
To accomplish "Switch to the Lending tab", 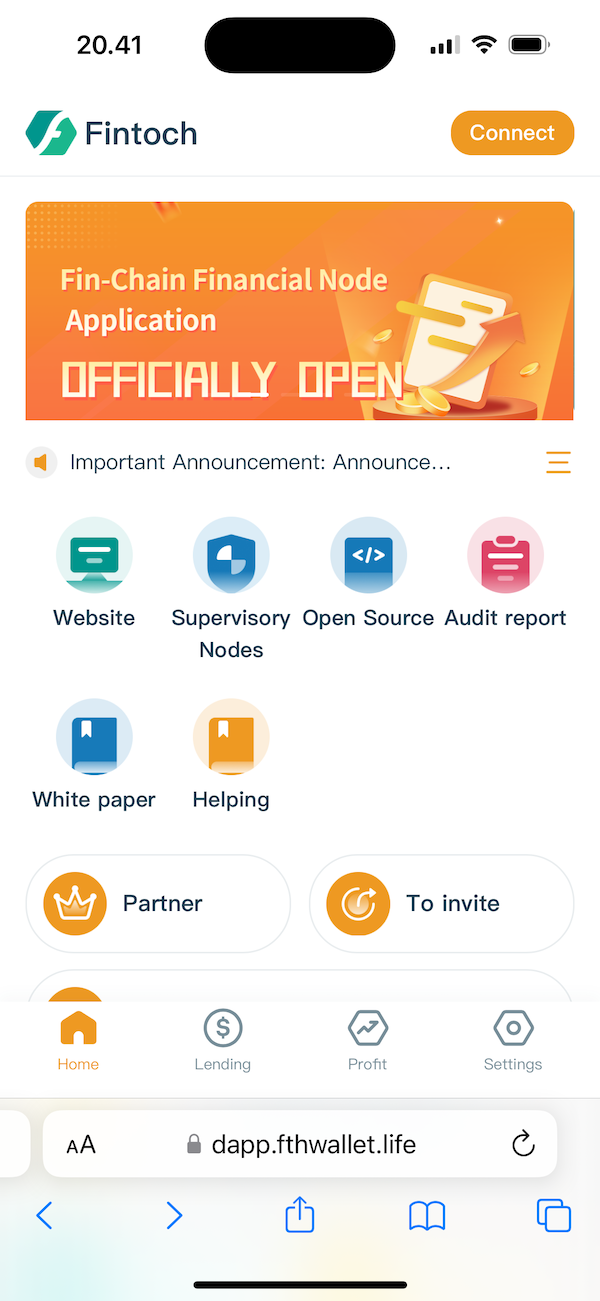I will coord(222,1040).
